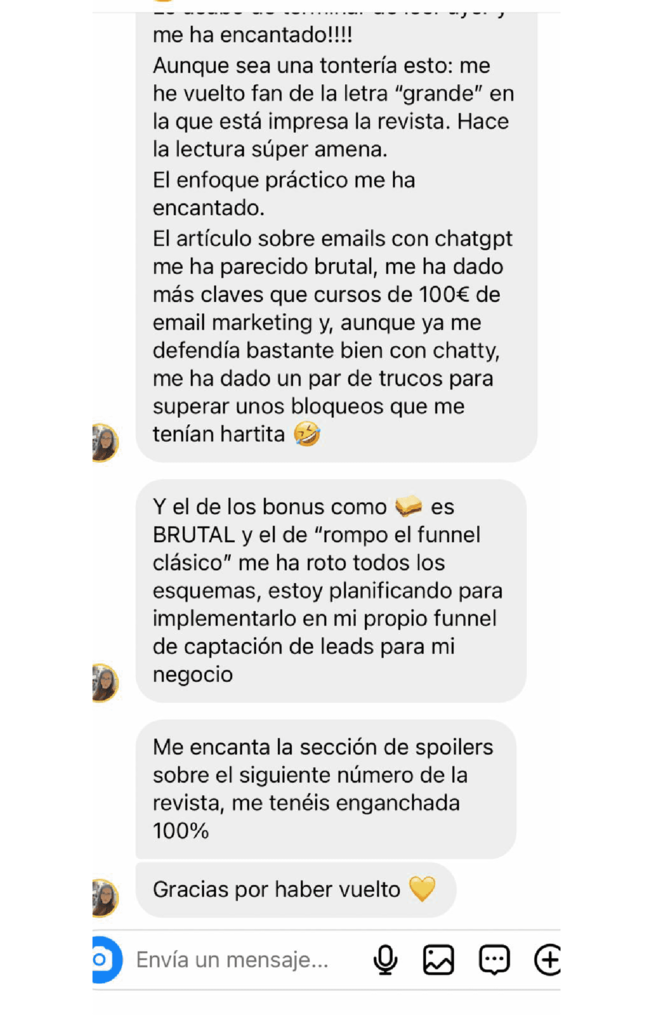Record a voice message with the microphone
The image size is (653, 1023).
click(x=385, y=960)
